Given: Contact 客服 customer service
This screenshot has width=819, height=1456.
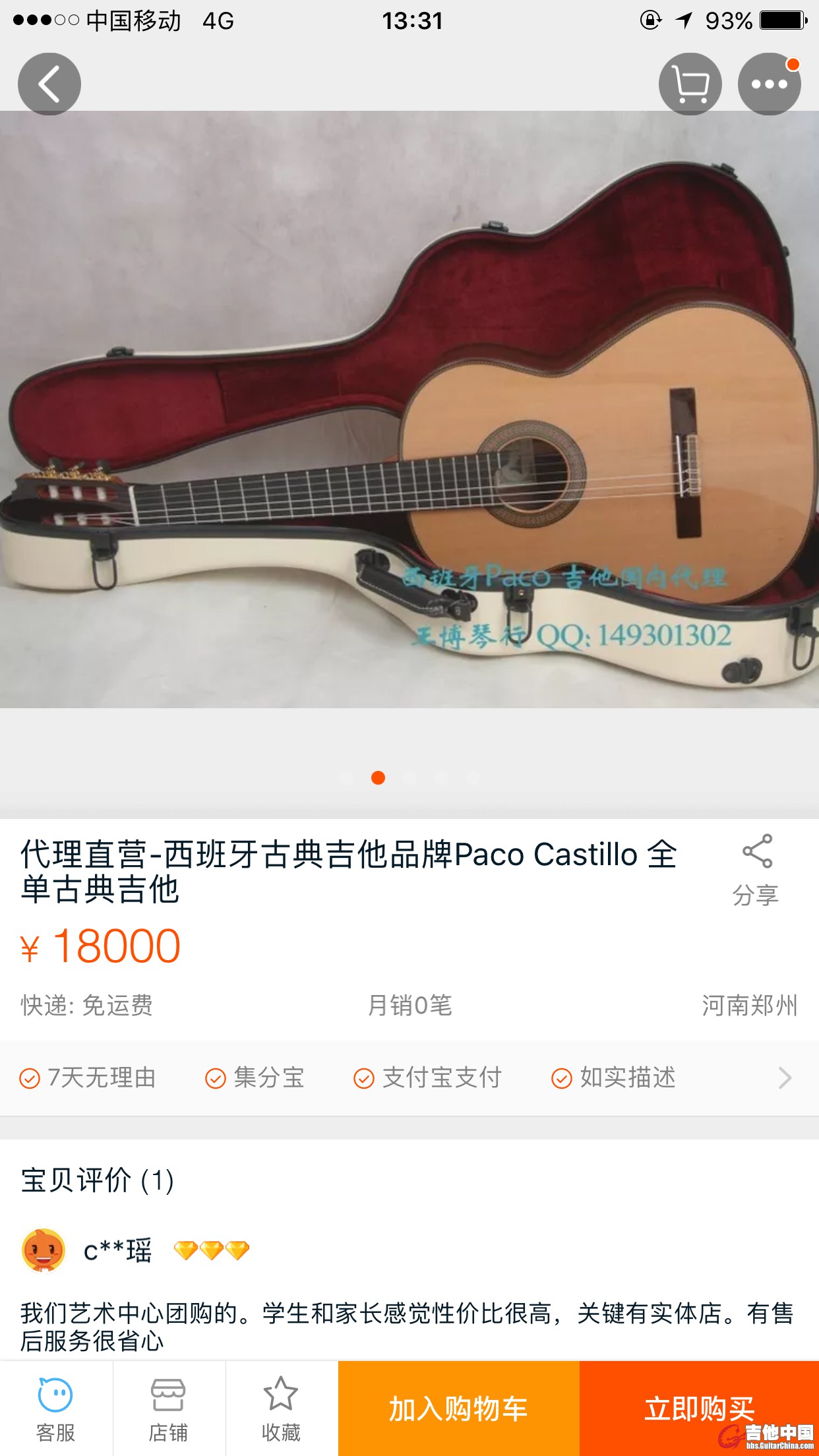Looking at the screenshot, I should [x=56, y=1409].
